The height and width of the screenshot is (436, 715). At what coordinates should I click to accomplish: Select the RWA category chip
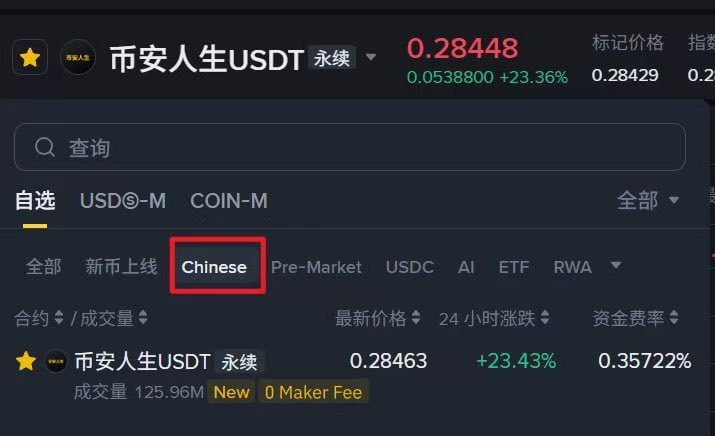572,267
